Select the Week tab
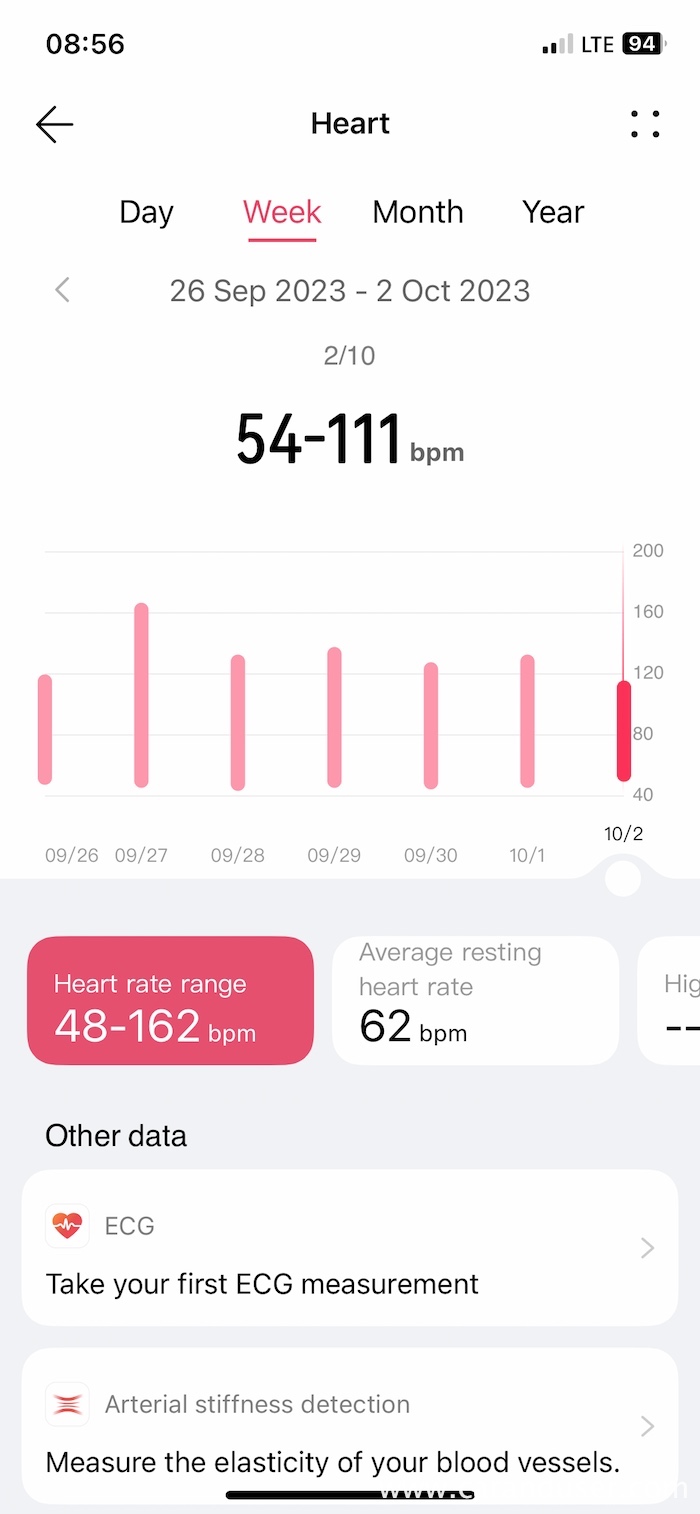Image resolution: width=700 pixels, height=1514 pixels. [282, 212]
